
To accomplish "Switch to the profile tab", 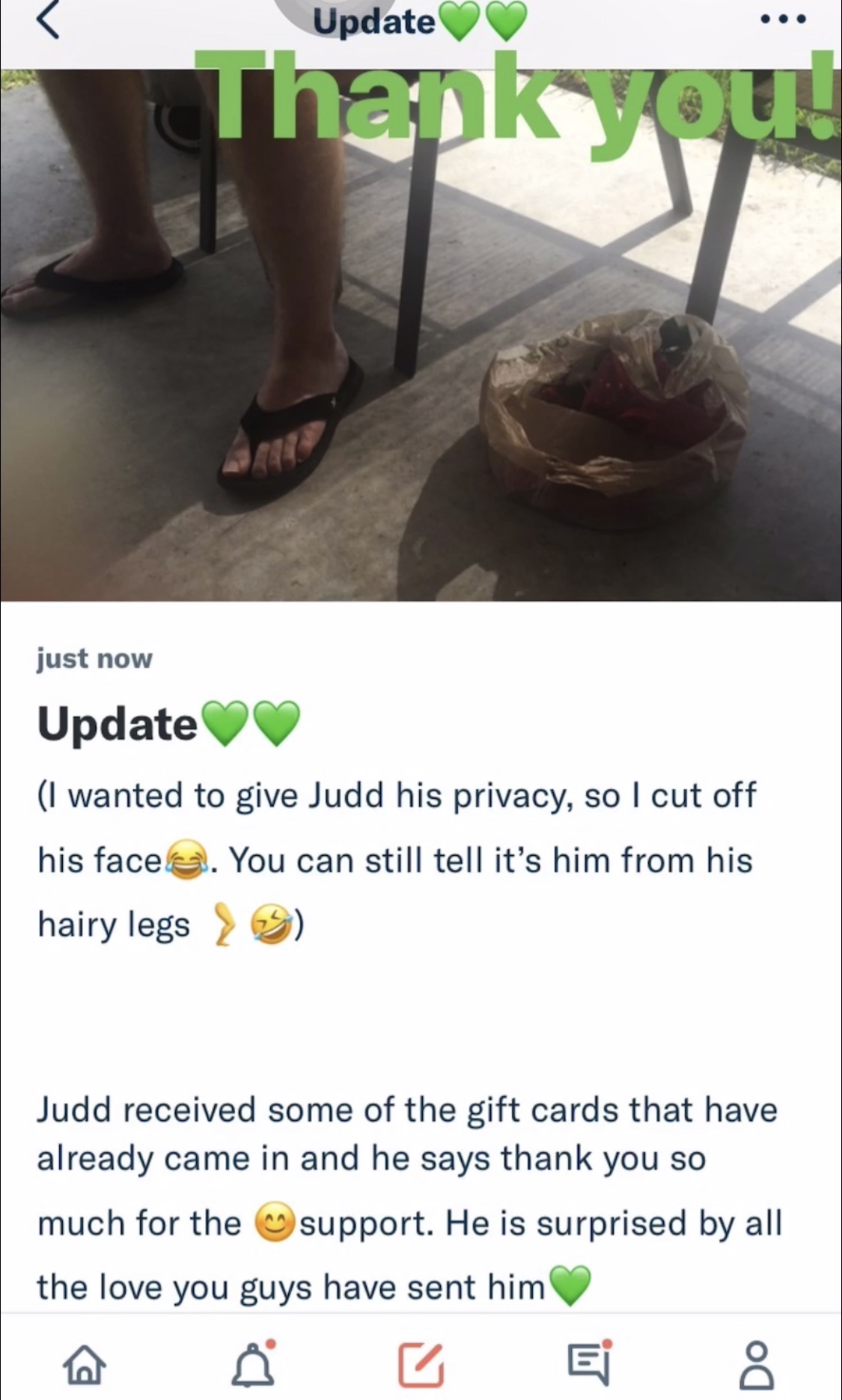I will point(757,1364).
